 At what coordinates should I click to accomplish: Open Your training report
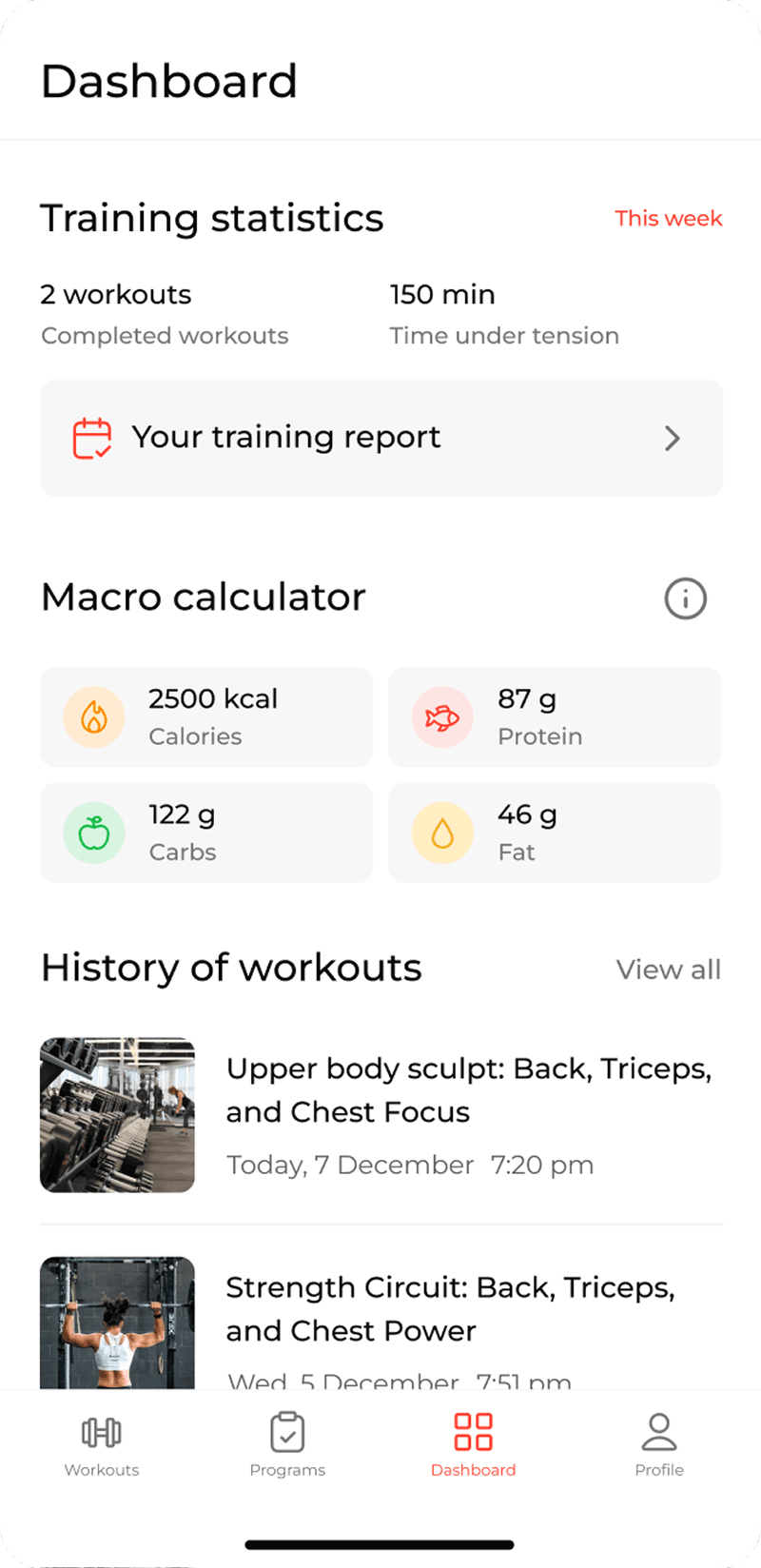point(381,438)
